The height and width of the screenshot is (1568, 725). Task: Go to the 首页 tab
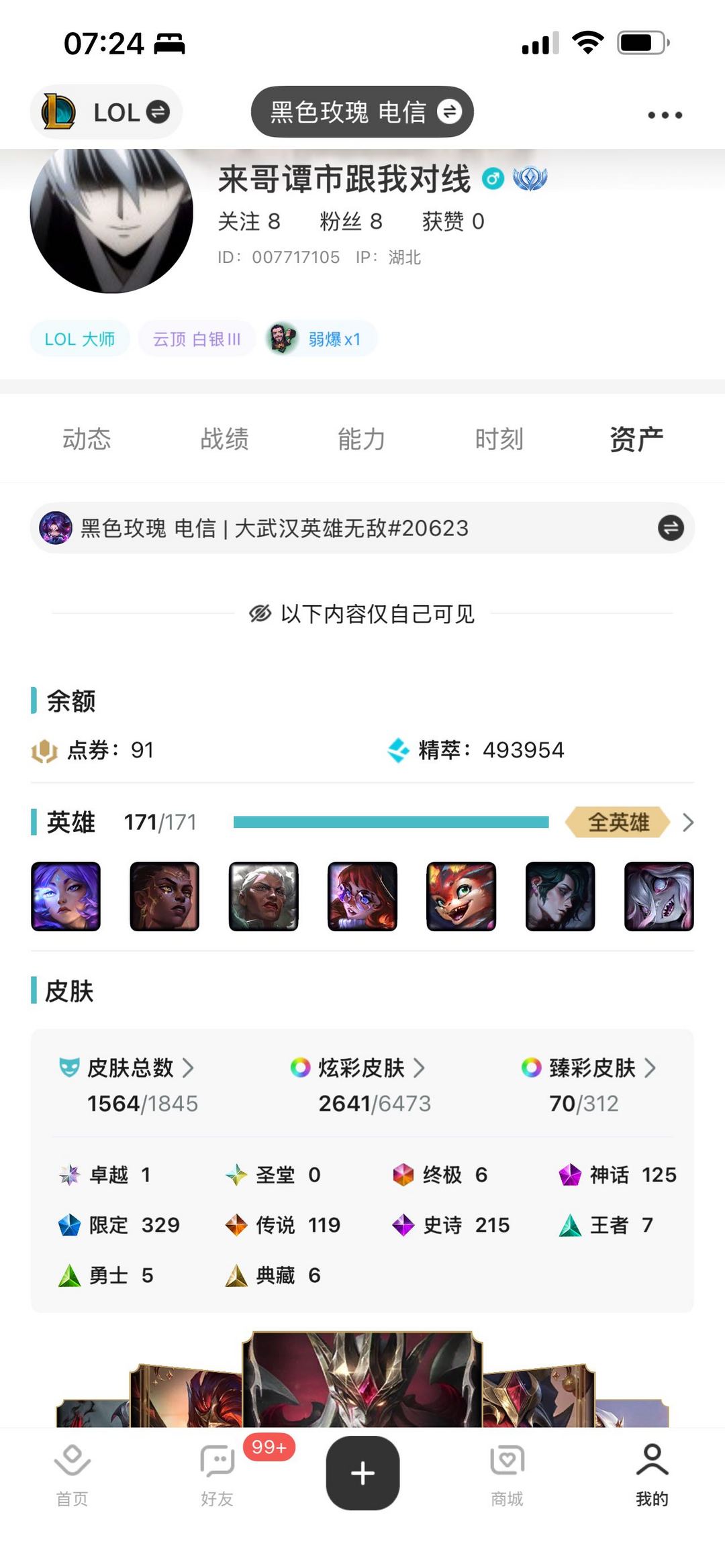pyautogui.click(x=72, y=1473)
